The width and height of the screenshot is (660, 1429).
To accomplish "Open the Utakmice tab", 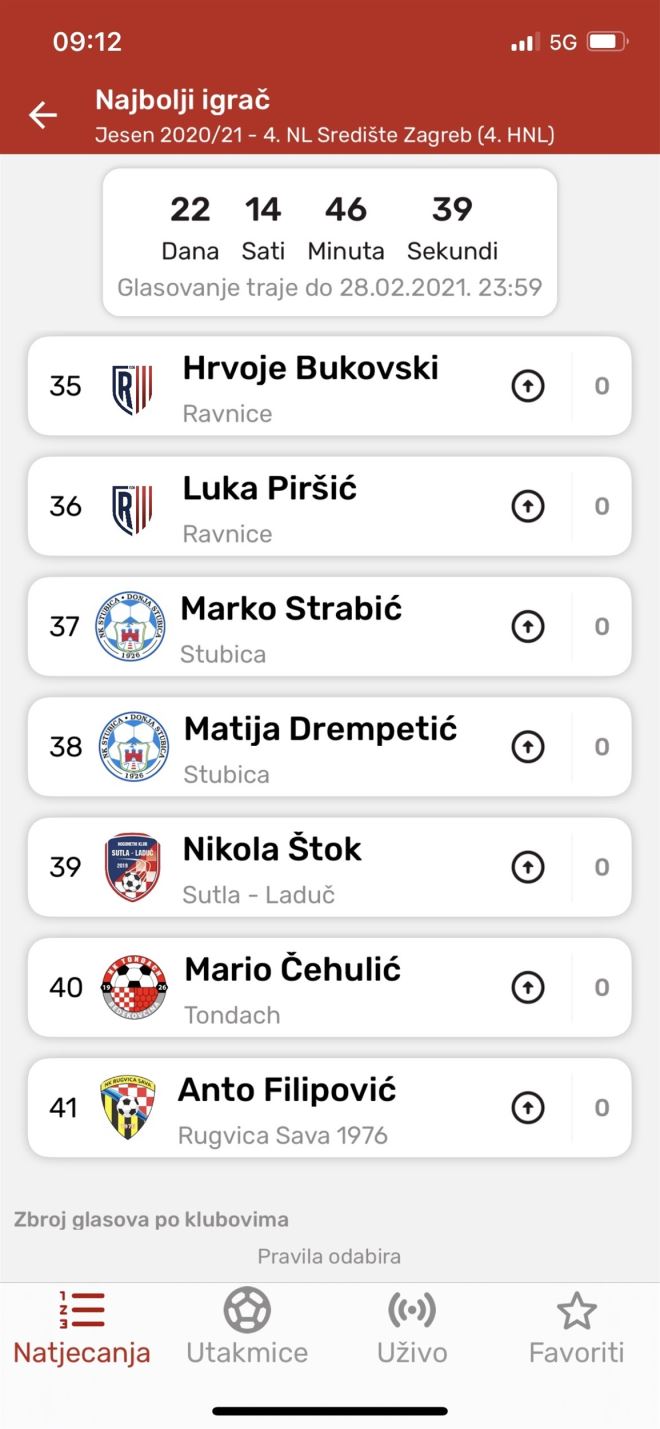I will pos(247,1328).
